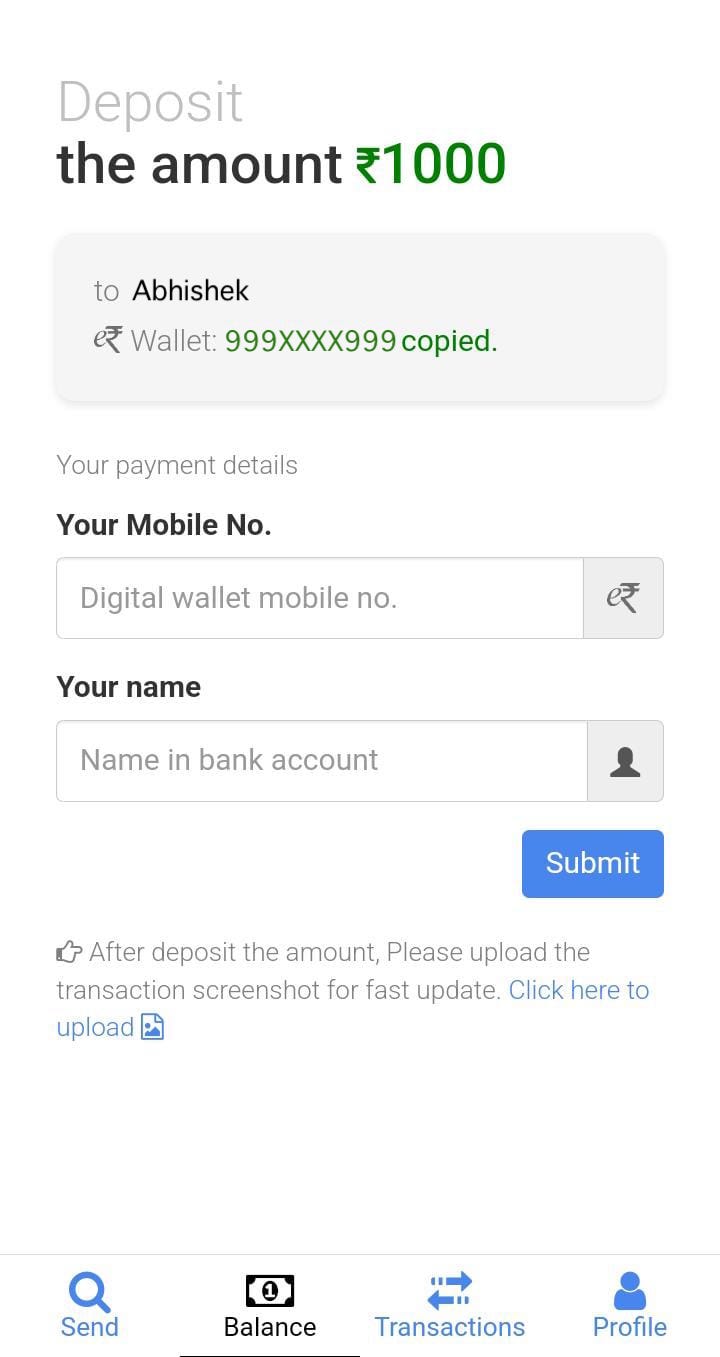Open the Balance tab
720x1357 pixels.
[x=270, y=1306]
